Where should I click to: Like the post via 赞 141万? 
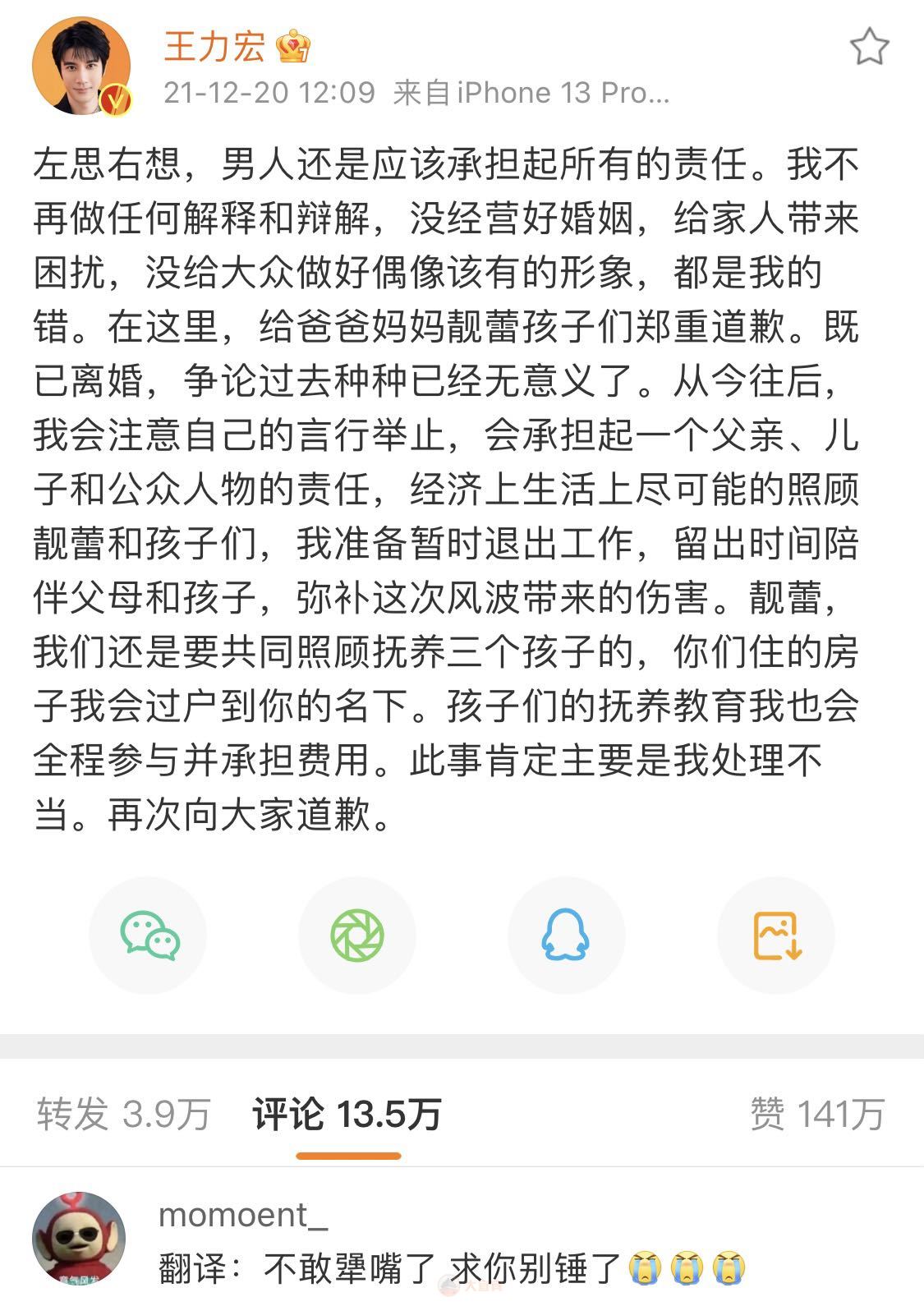816,1115
